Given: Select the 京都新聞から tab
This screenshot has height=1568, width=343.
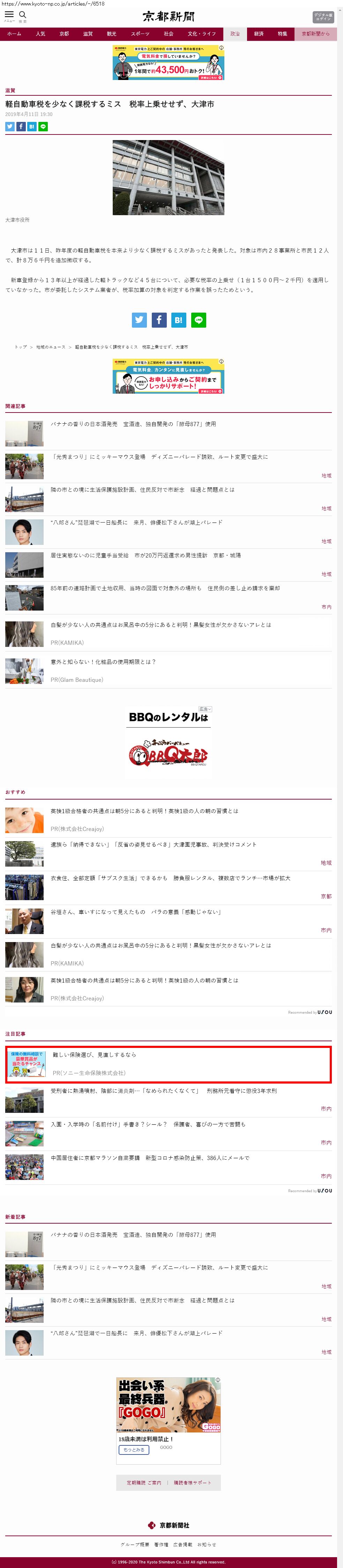Looking at the screenshot, I should pyautogui.click(x=315, y=34).
